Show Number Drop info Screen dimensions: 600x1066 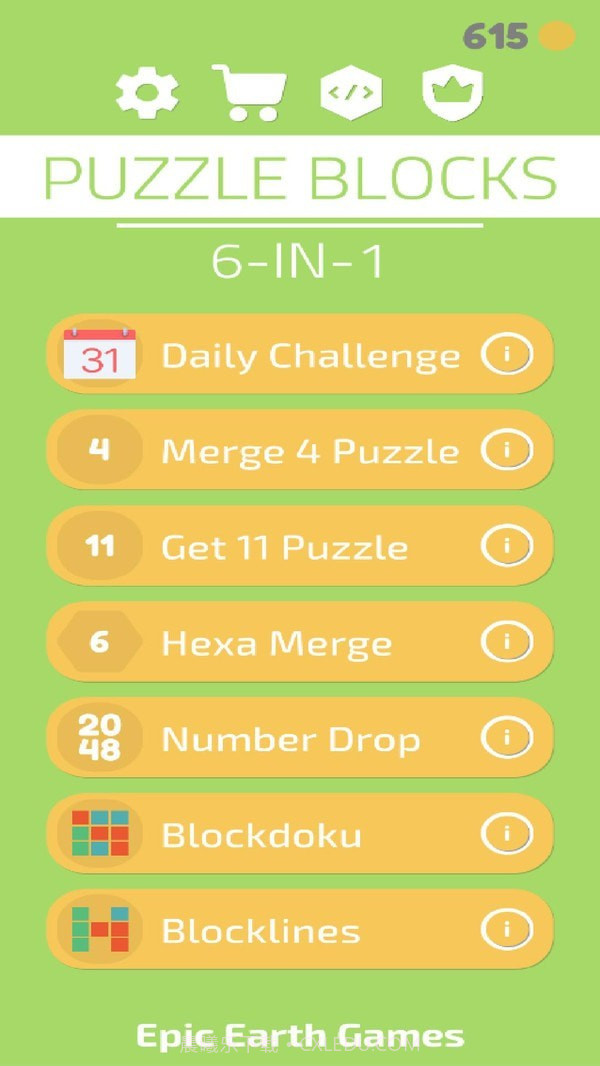coord(507,739)
